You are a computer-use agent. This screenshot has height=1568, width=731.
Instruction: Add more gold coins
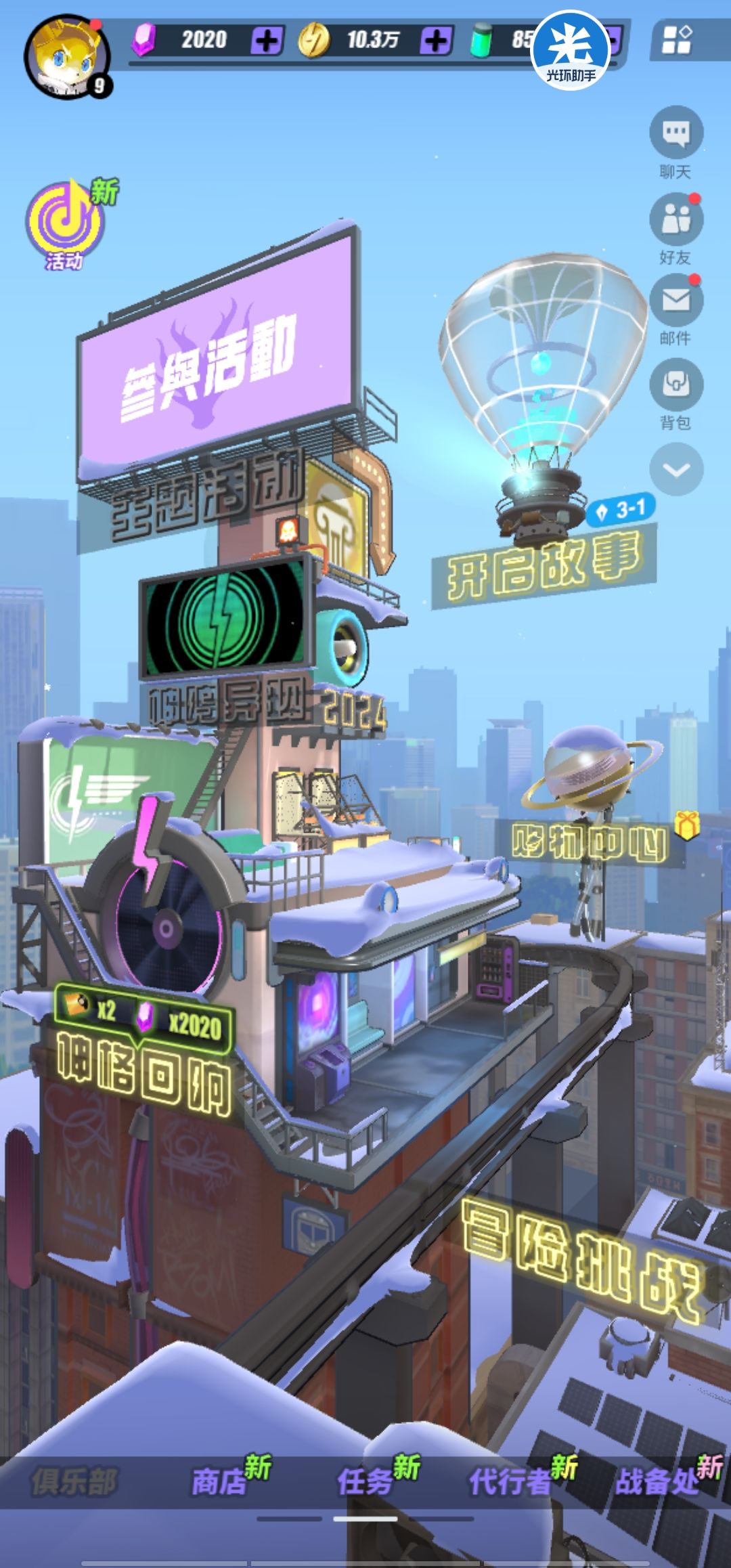pyautogui.click(x=435, y=41)
